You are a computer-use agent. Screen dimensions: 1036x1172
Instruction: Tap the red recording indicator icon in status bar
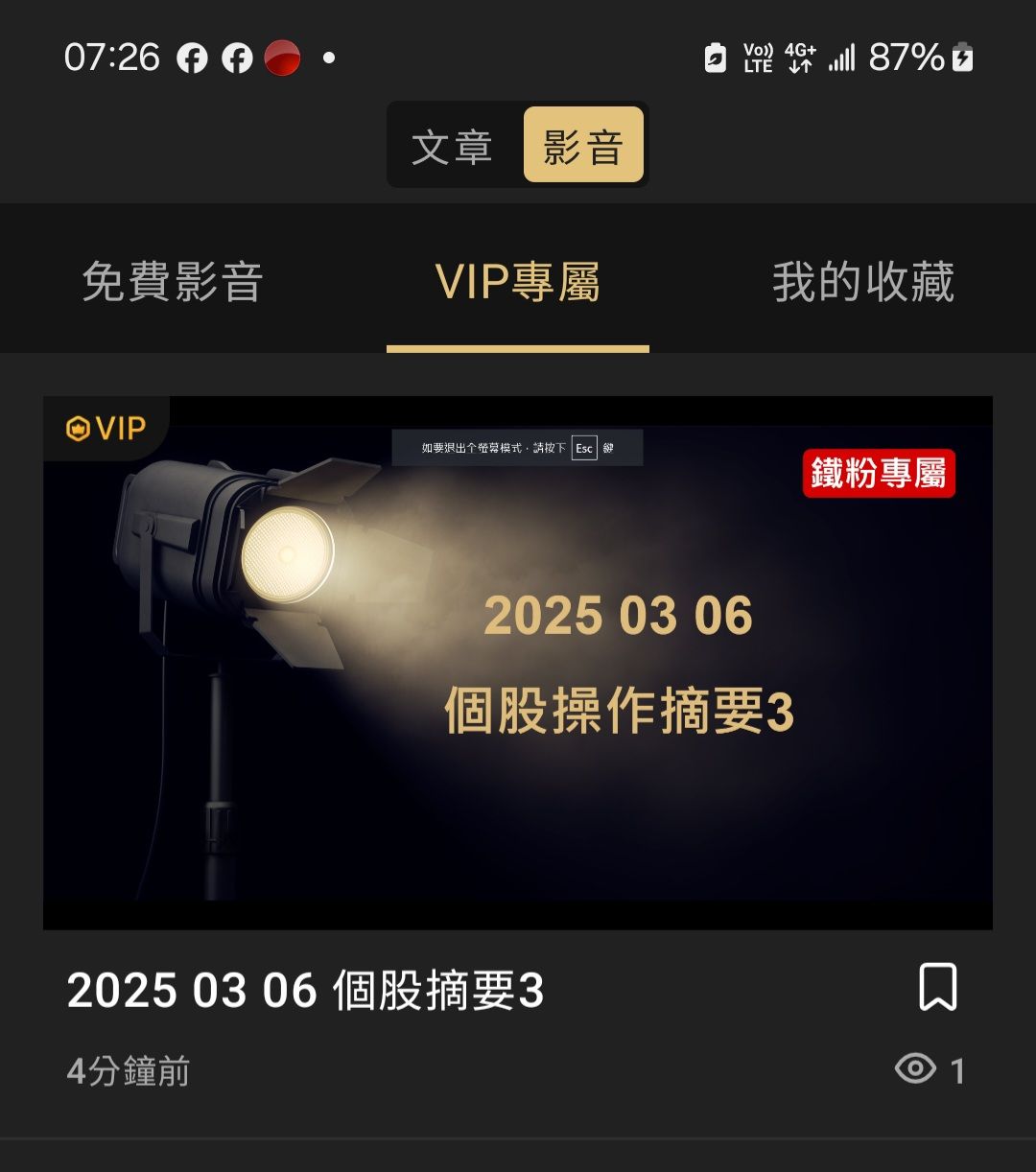(x=283, y=58)
